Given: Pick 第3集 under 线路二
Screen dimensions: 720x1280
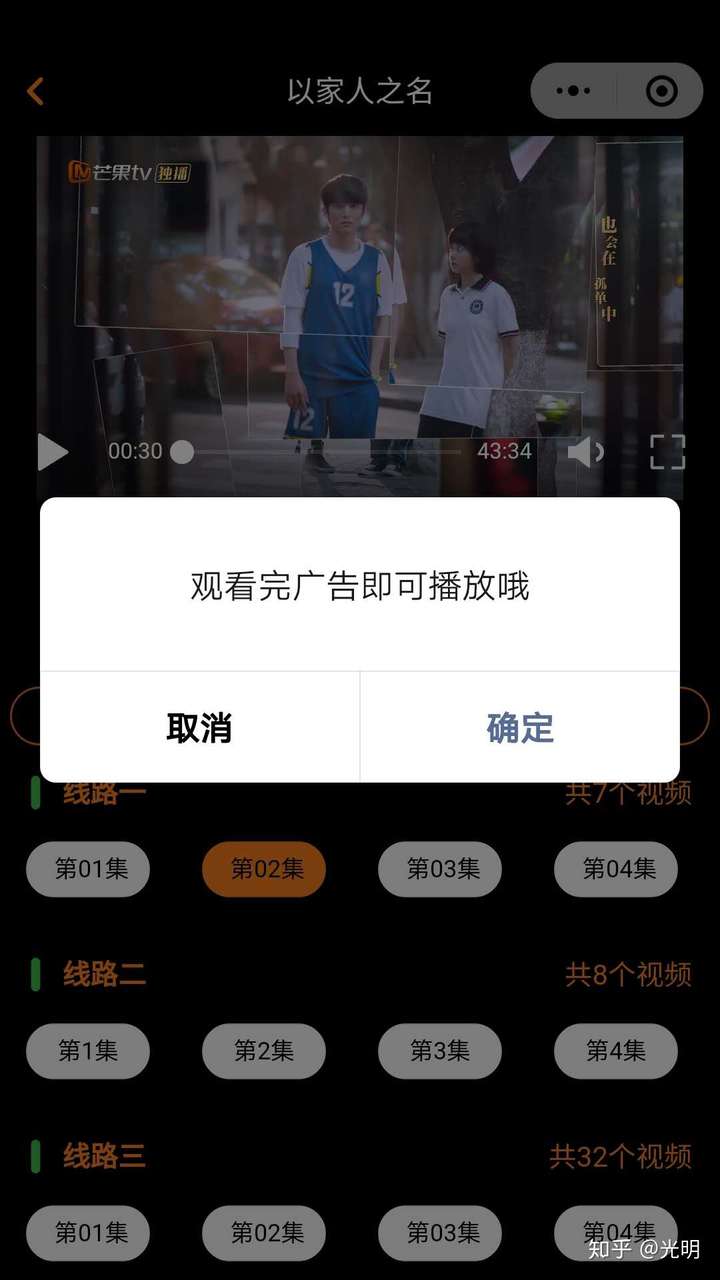Looking at the screenshot, I should click(x=440, y=1050).
